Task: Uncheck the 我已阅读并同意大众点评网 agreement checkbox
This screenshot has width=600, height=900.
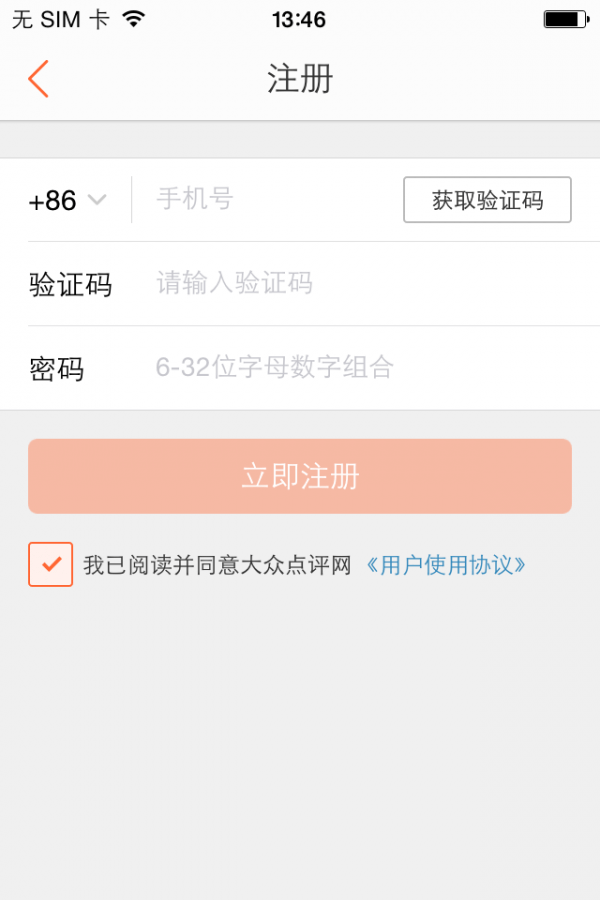Action: (x=51, y=565)
